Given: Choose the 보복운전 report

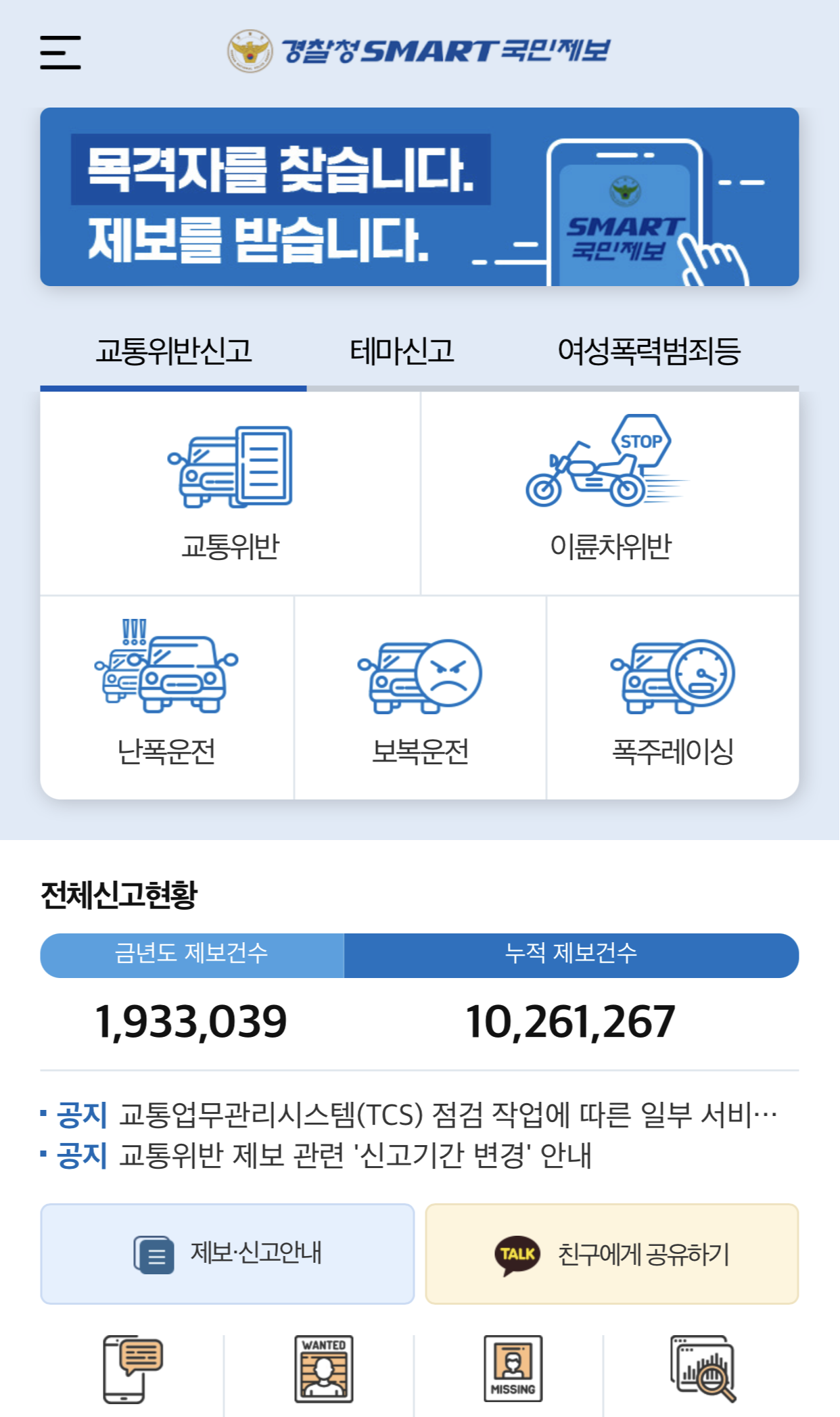Looking at the screenshot, I should click(420, 697).
